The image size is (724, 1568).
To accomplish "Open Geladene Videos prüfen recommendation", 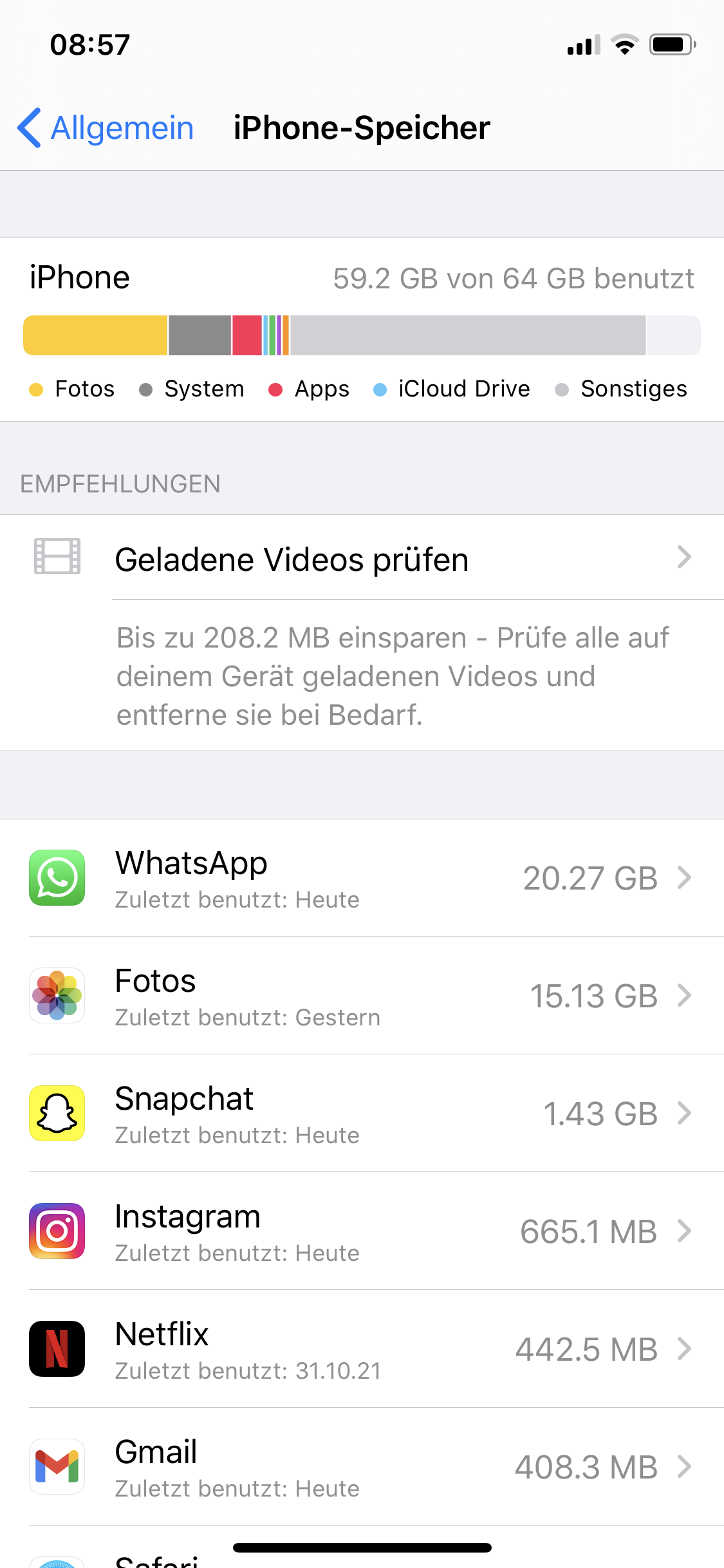I will pos(362,559).
